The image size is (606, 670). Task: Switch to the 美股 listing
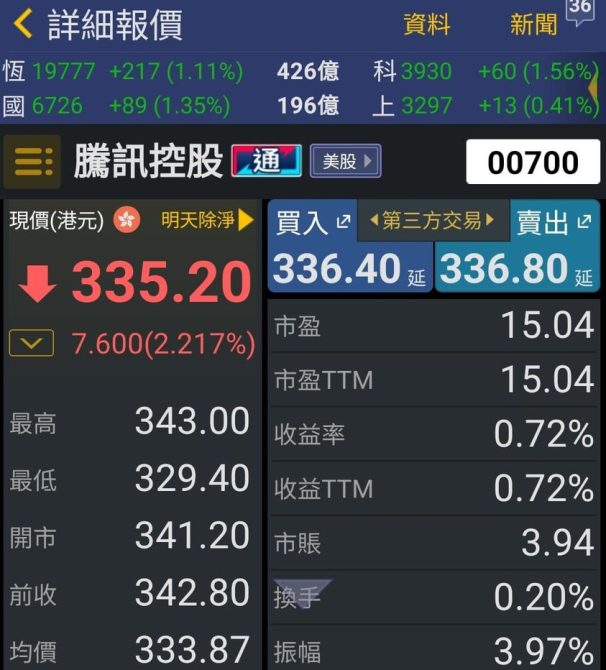click(345, 161)
